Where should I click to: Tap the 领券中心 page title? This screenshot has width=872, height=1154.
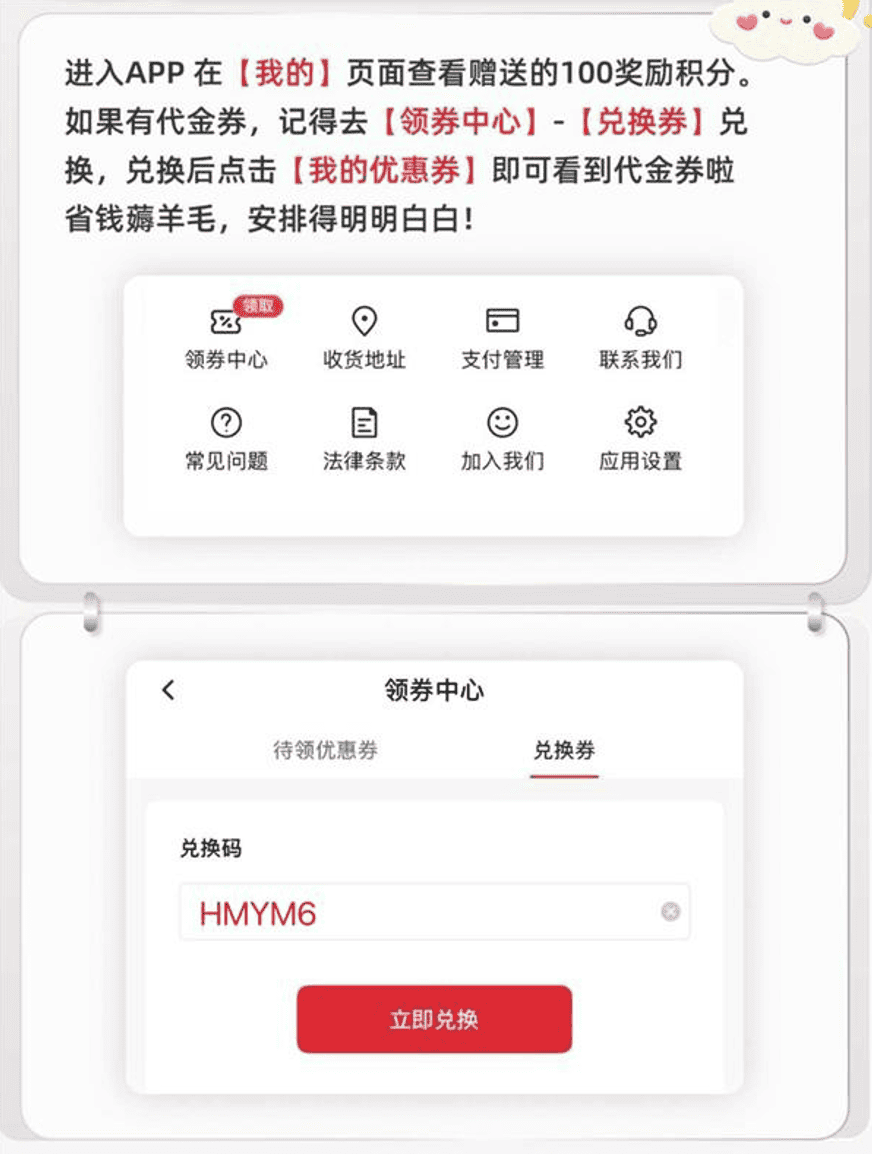435,690
